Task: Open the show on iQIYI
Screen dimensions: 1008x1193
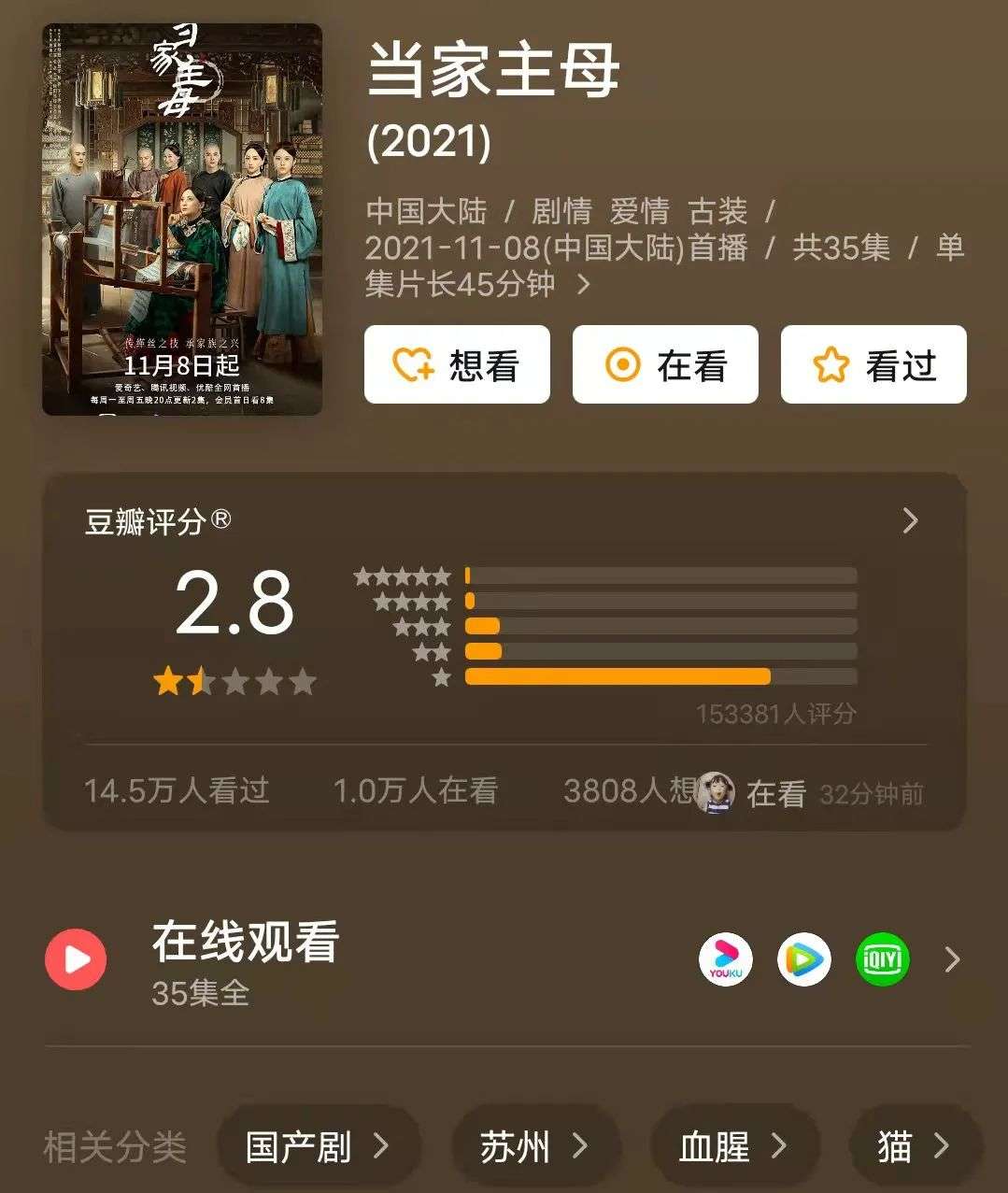Action: (881, 958)
